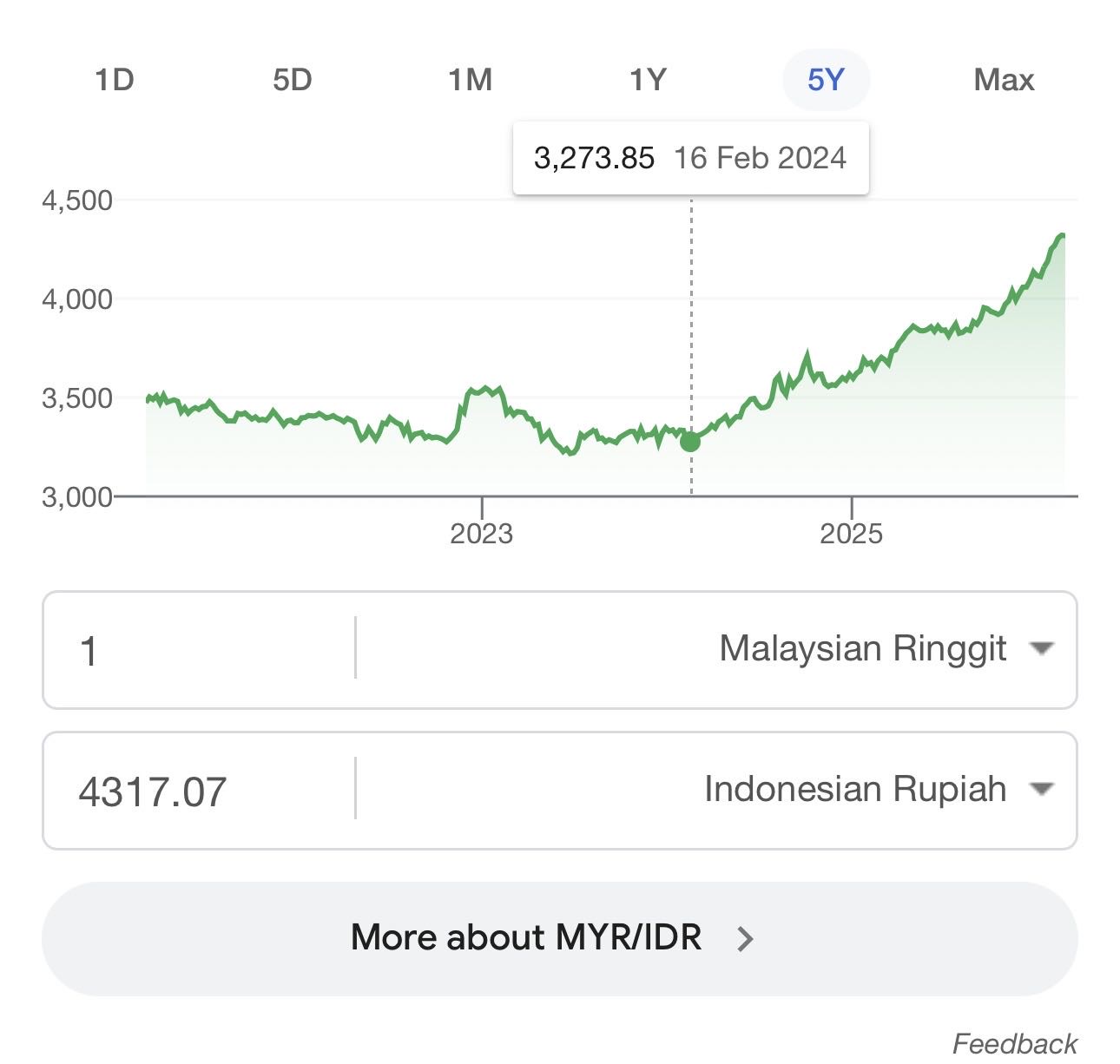Open the Indonesian Rupiah currency dropdown
The image size is (1120, 1064).
879,790
